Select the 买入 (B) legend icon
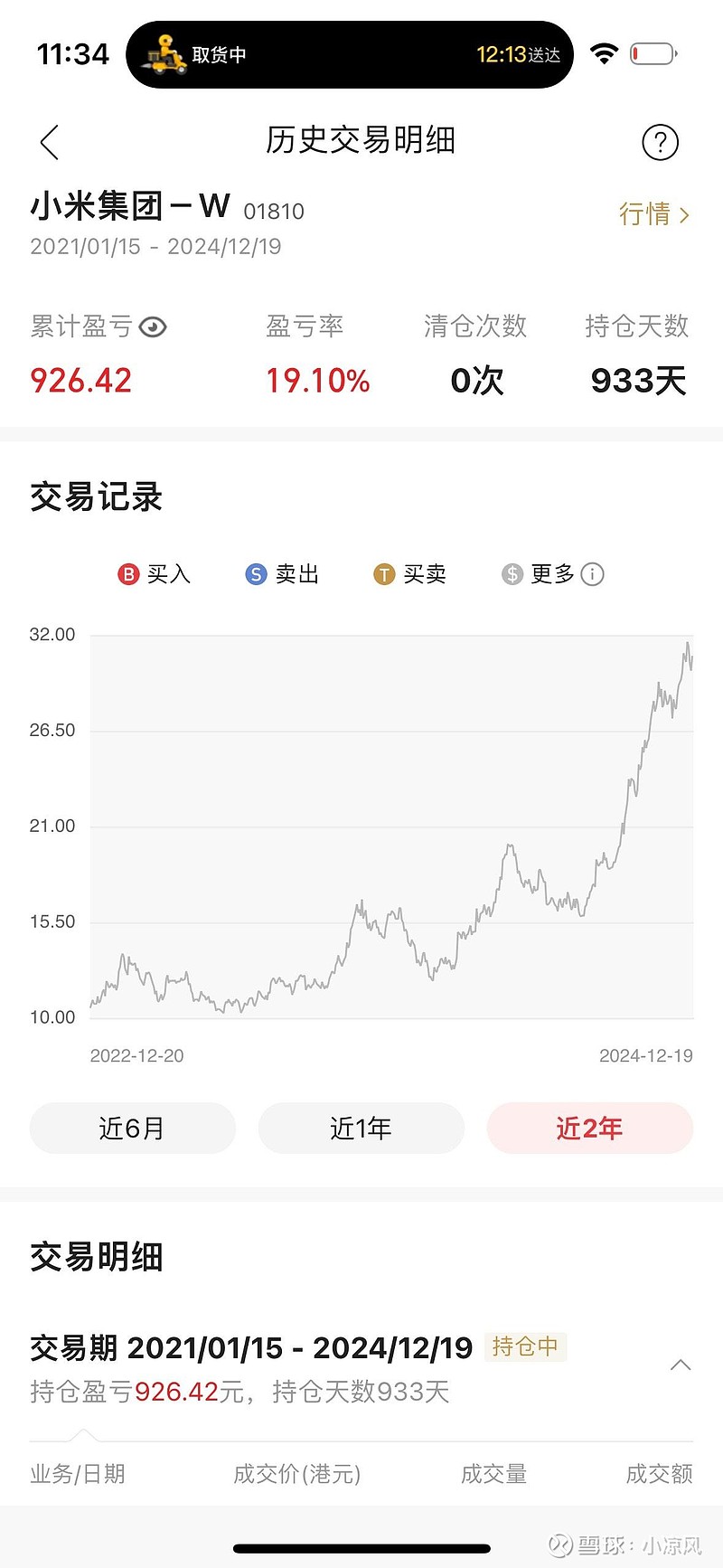The image size is (723, 1568). [128, 574]
